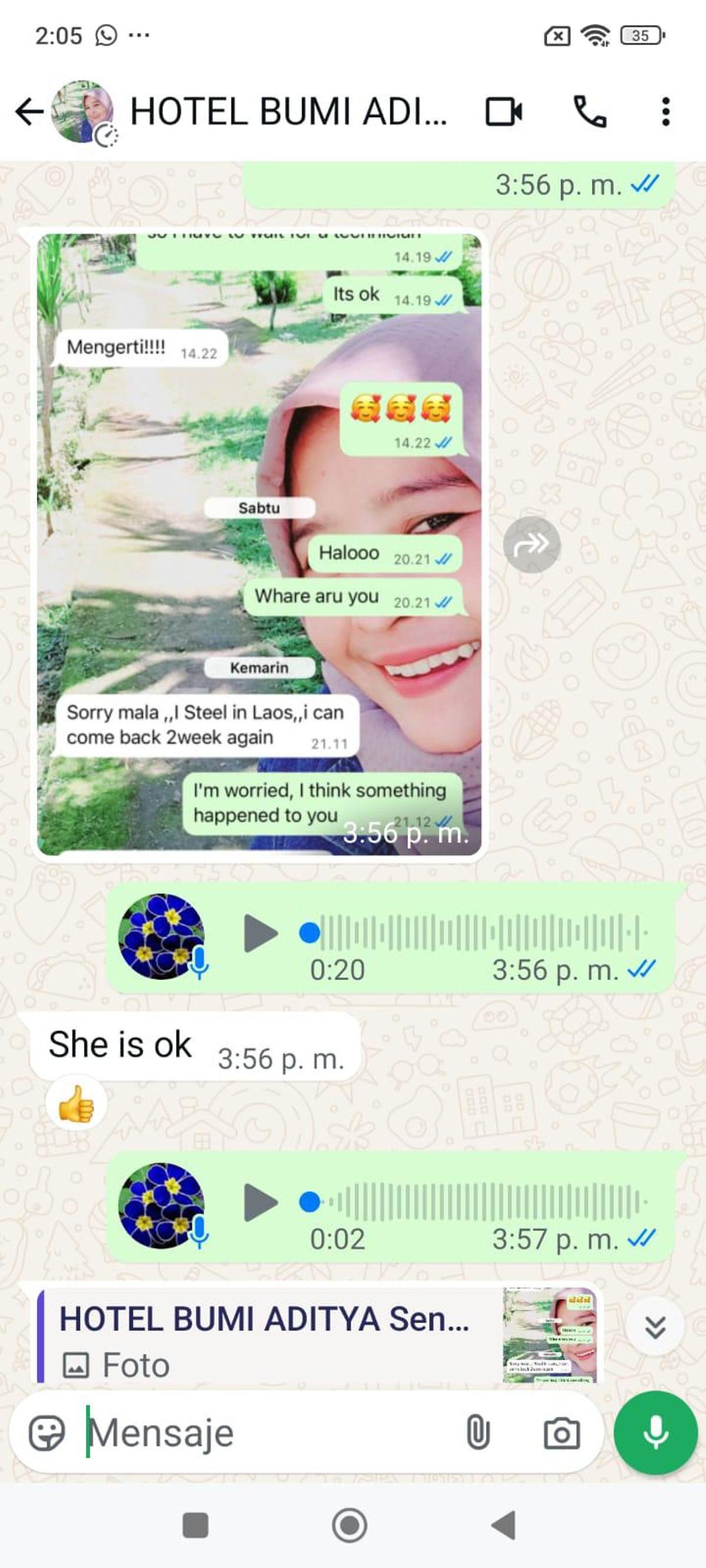Start a voice call
This screenshot has height=1568, width=706.
[590, 112]
